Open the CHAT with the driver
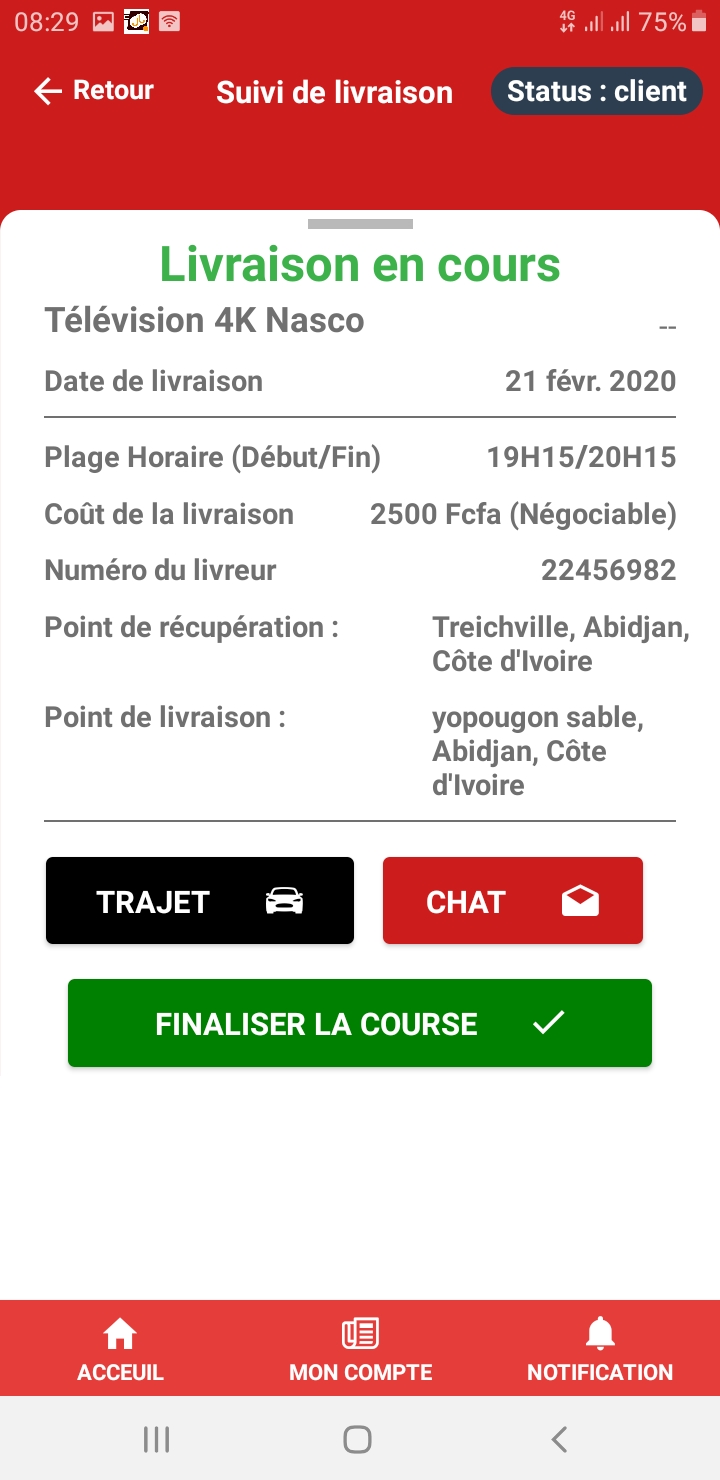Screen dimensions: 720x1480 [x=512, y=901]
